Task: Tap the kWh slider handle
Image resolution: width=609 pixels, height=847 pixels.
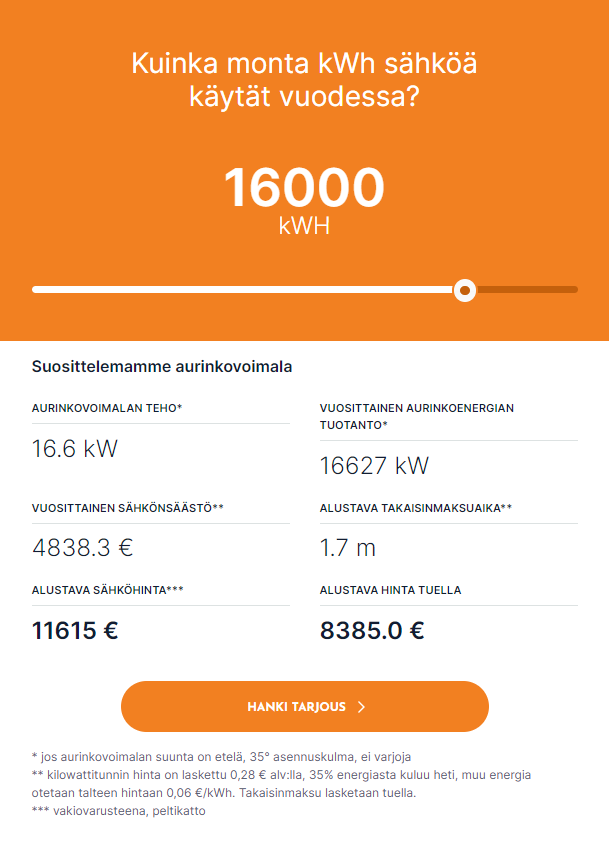Action: click(464, 290)
